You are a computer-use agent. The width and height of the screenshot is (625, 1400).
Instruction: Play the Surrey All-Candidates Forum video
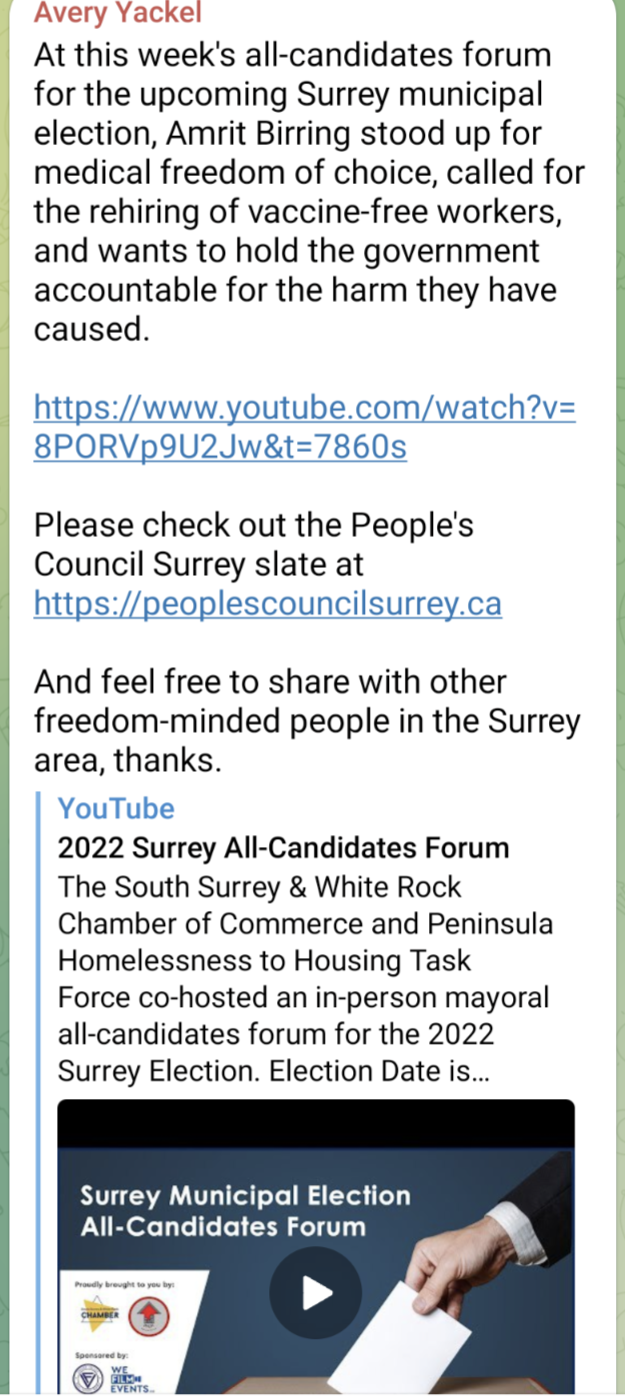(x=316, y=1293)
